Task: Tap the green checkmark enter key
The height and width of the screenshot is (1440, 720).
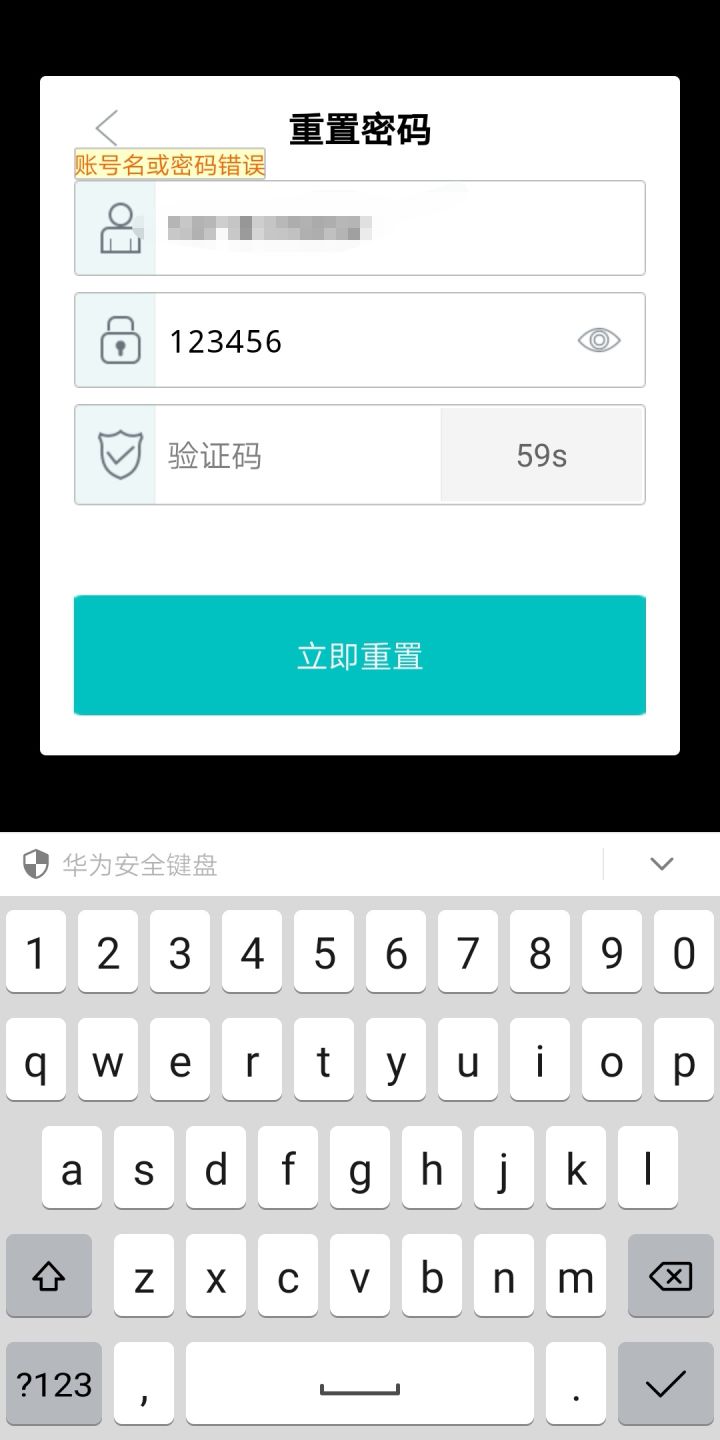Action: [x=669, y=1383]
